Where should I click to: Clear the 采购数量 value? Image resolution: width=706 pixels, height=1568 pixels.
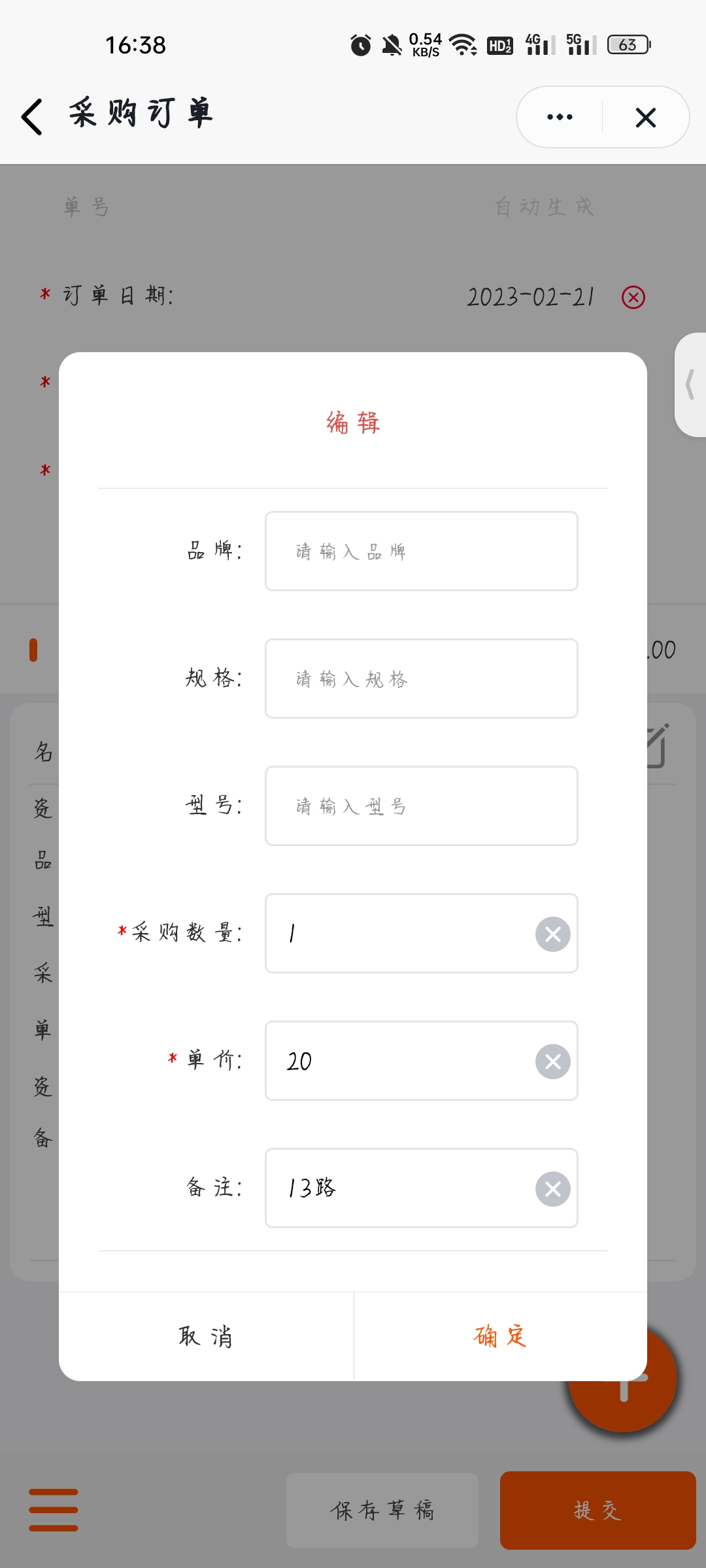pos(553,934)
